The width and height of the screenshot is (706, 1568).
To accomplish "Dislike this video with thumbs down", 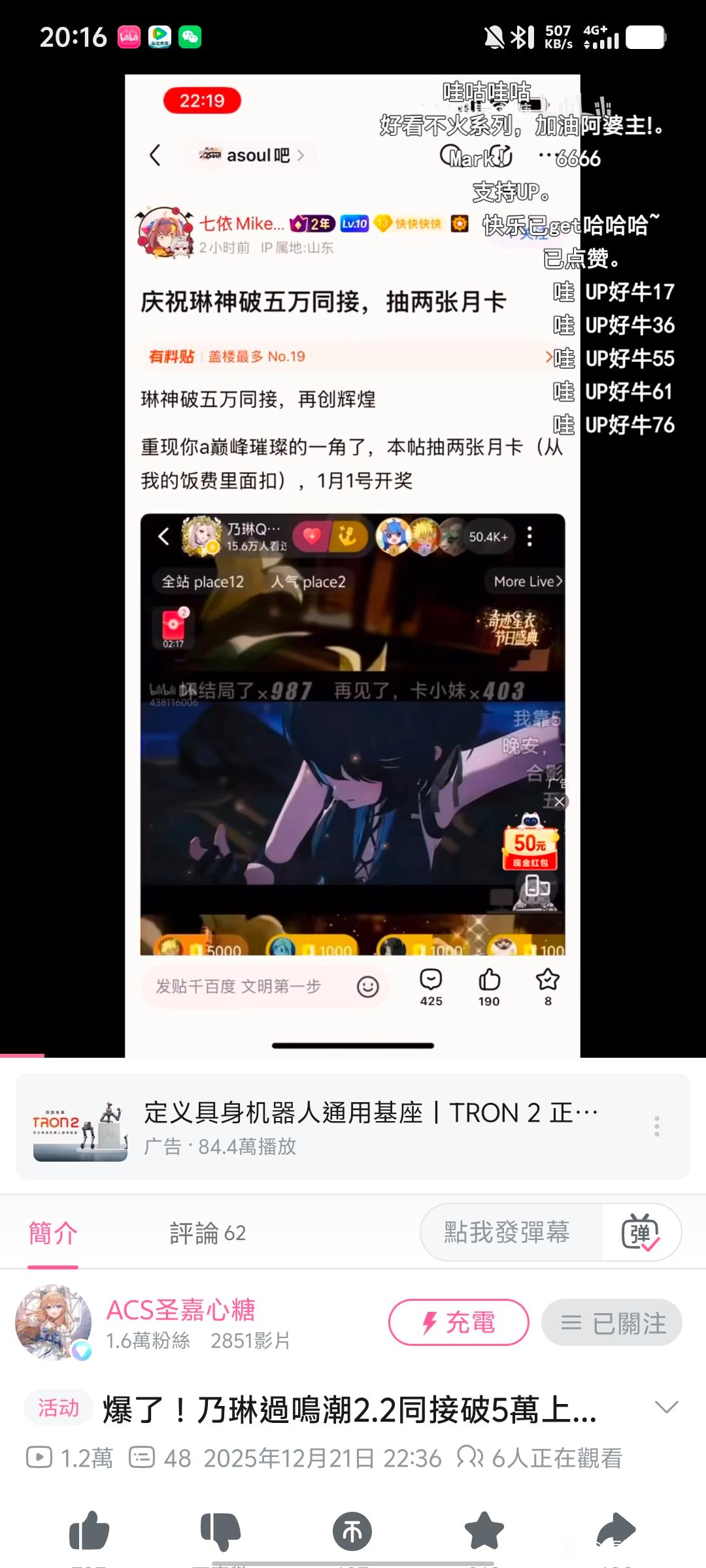I will (220, 1530).
